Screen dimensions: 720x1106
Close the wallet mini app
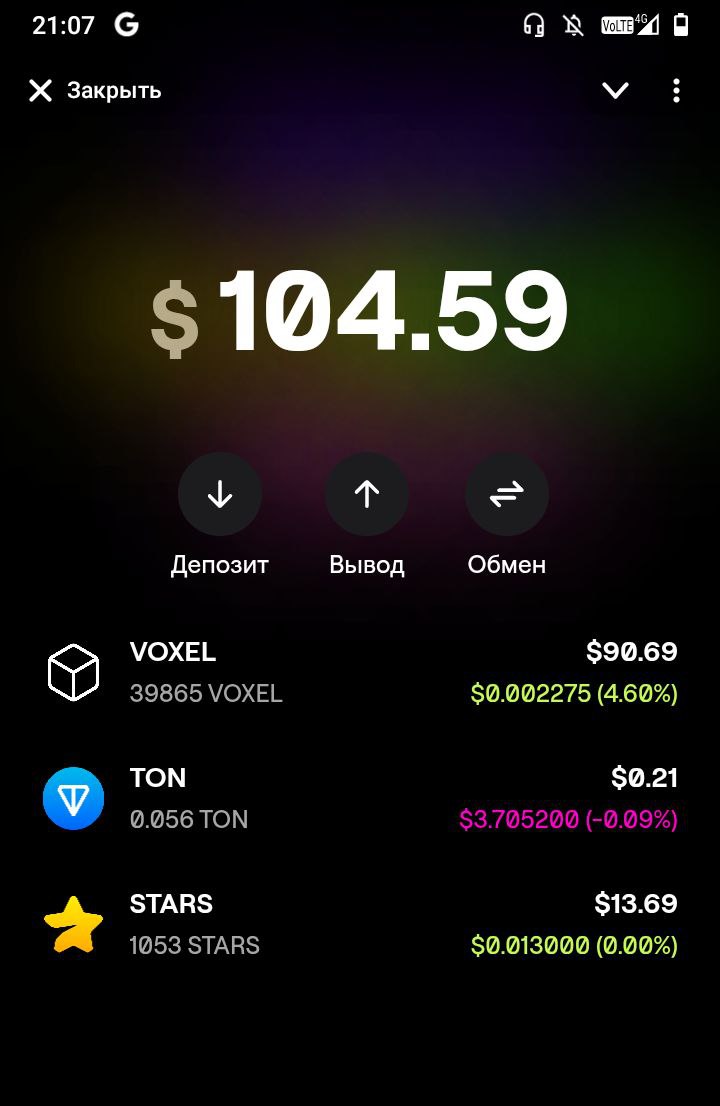94,91
